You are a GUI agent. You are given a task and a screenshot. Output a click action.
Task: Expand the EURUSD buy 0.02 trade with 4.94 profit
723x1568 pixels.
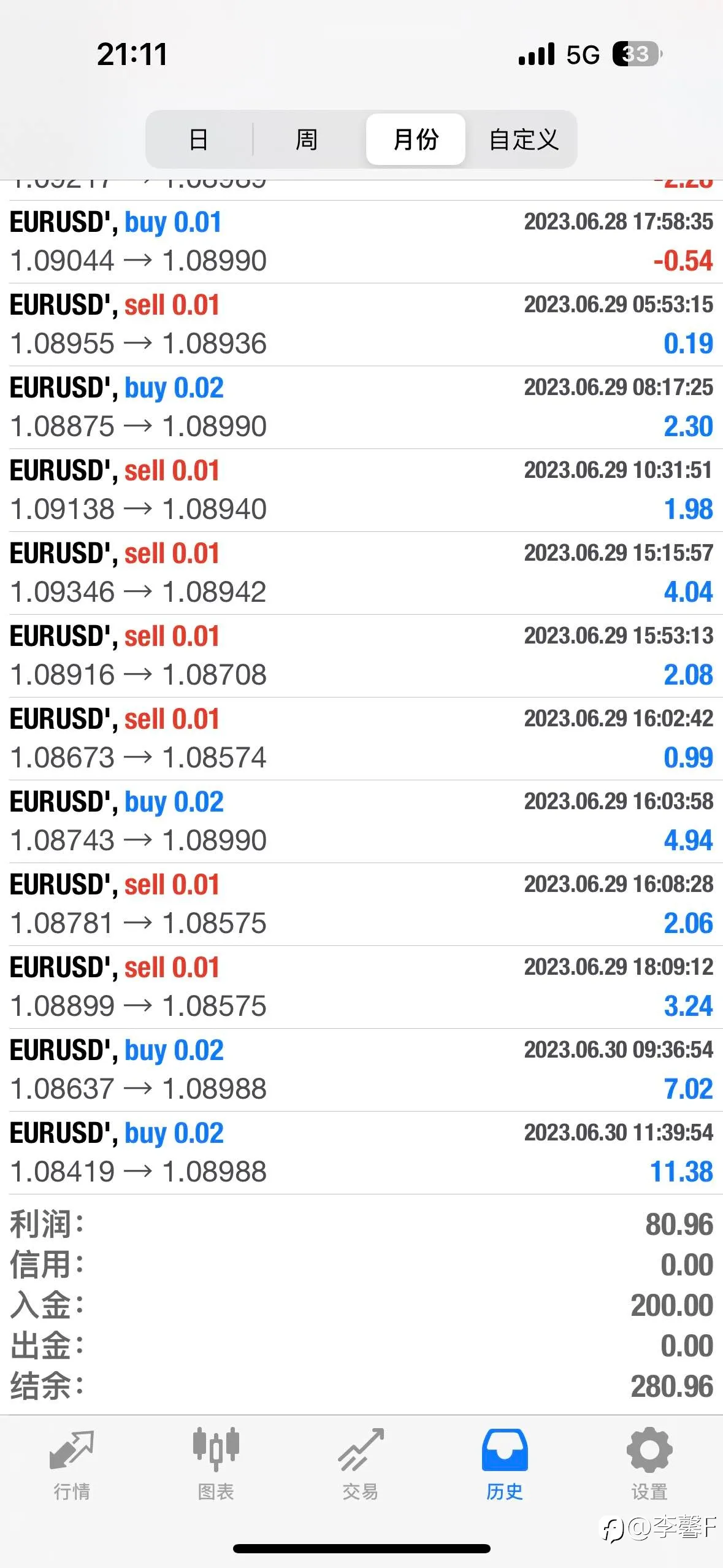(x=361, y=821)
